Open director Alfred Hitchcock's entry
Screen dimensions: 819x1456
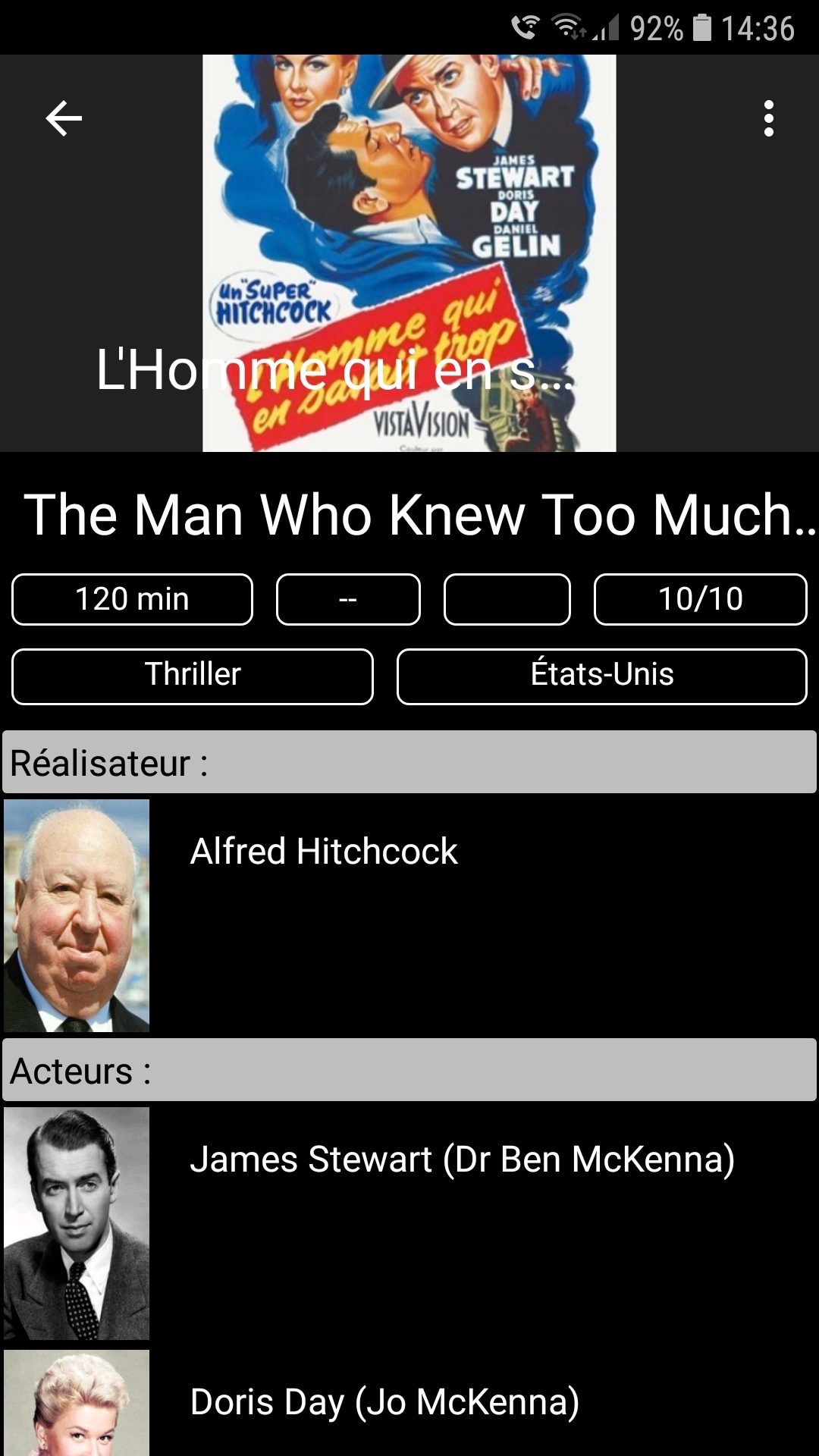(324, 852)
